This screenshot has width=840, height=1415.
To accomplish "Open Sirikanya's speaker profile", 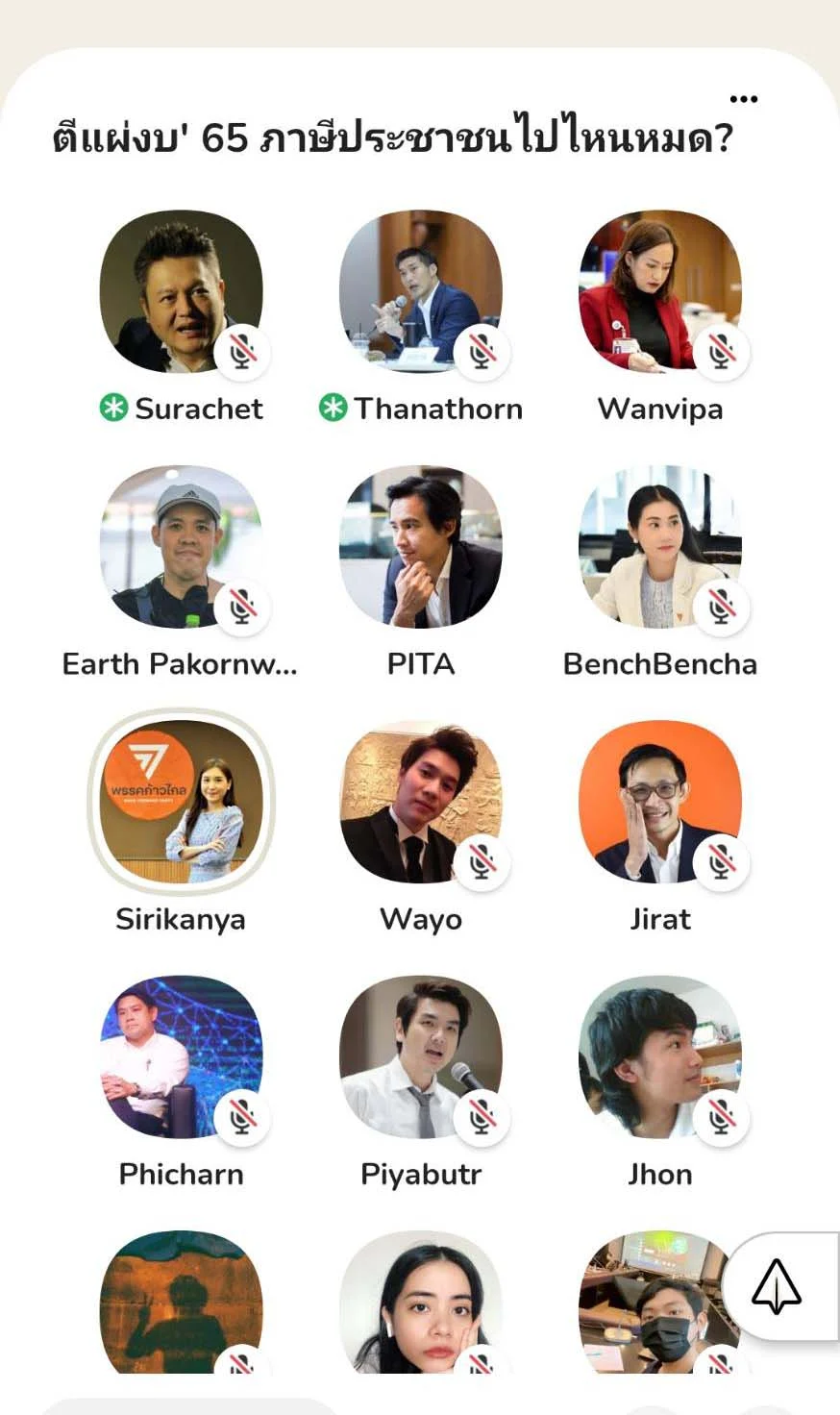I will 181,802.
